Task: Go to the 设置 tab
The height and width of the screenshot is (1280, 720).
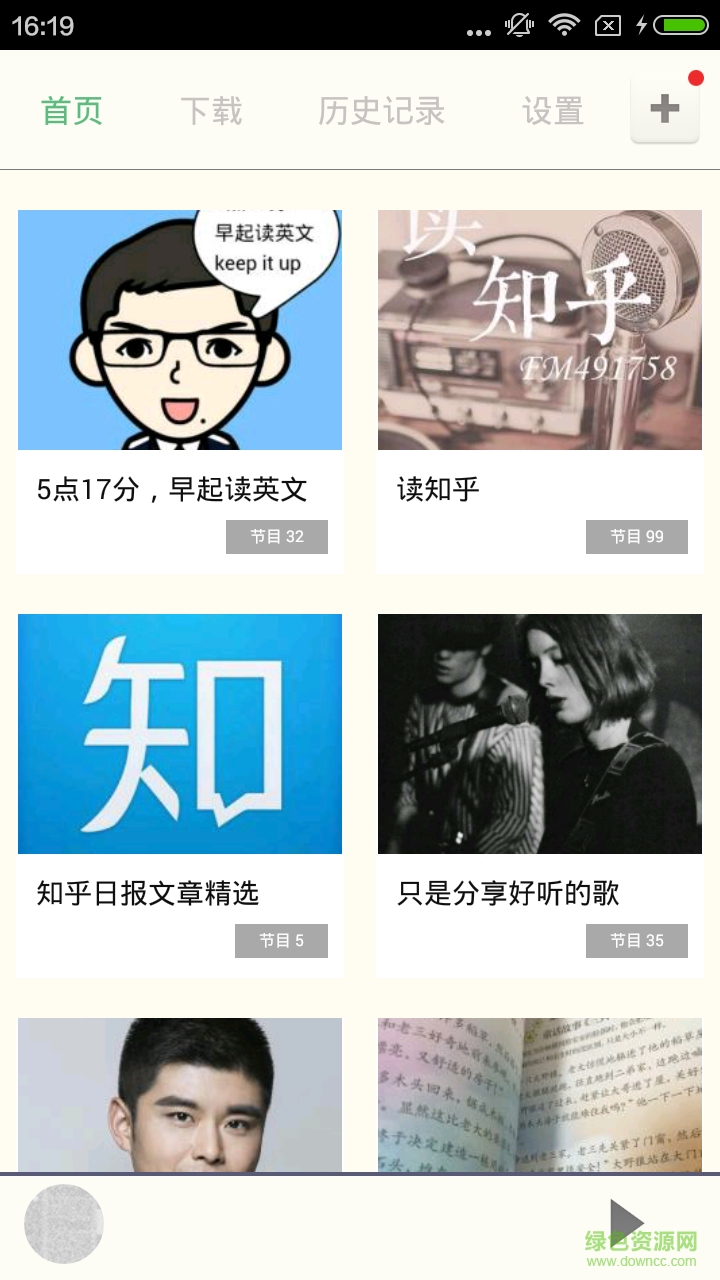Action: [x=551, y=111]
